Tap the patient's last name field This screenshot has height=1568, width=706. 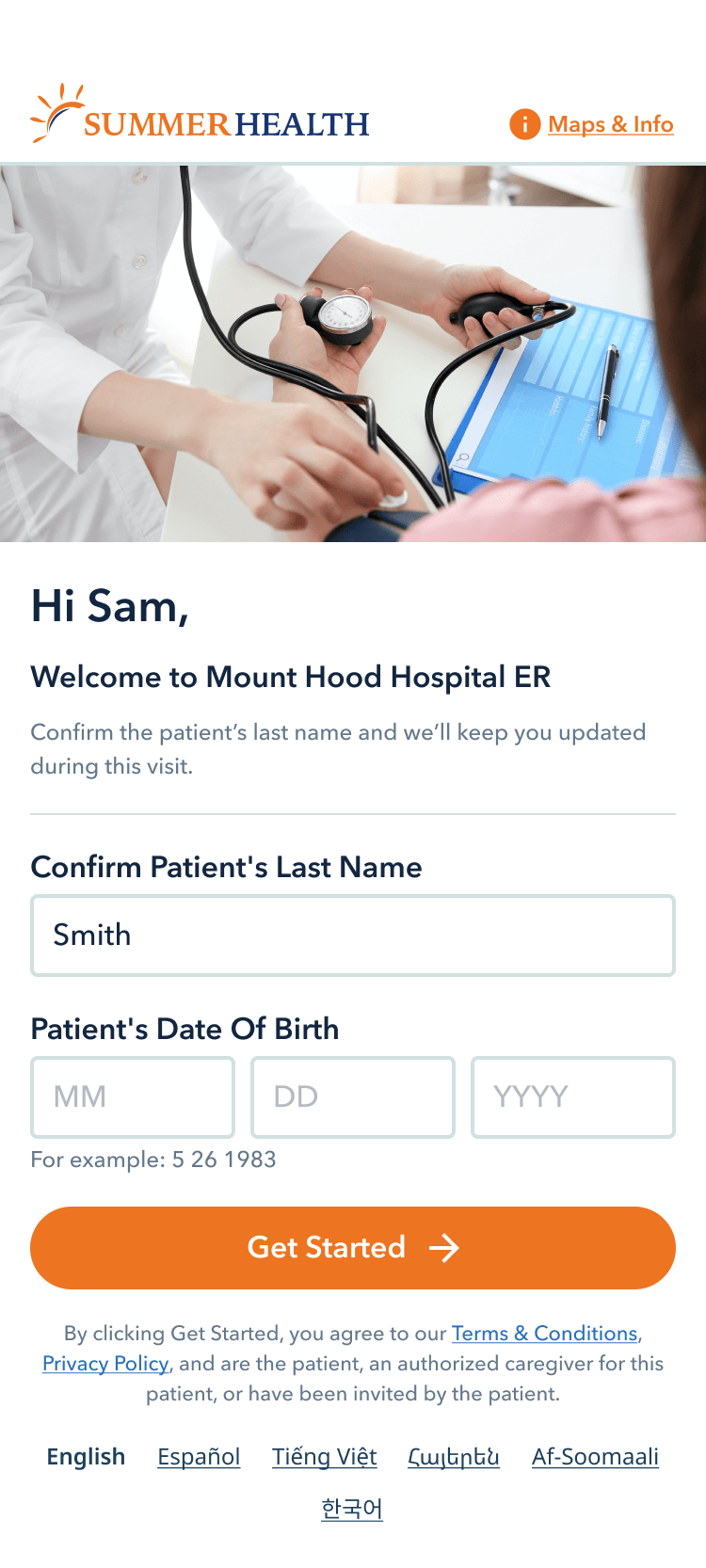[353, 936]
